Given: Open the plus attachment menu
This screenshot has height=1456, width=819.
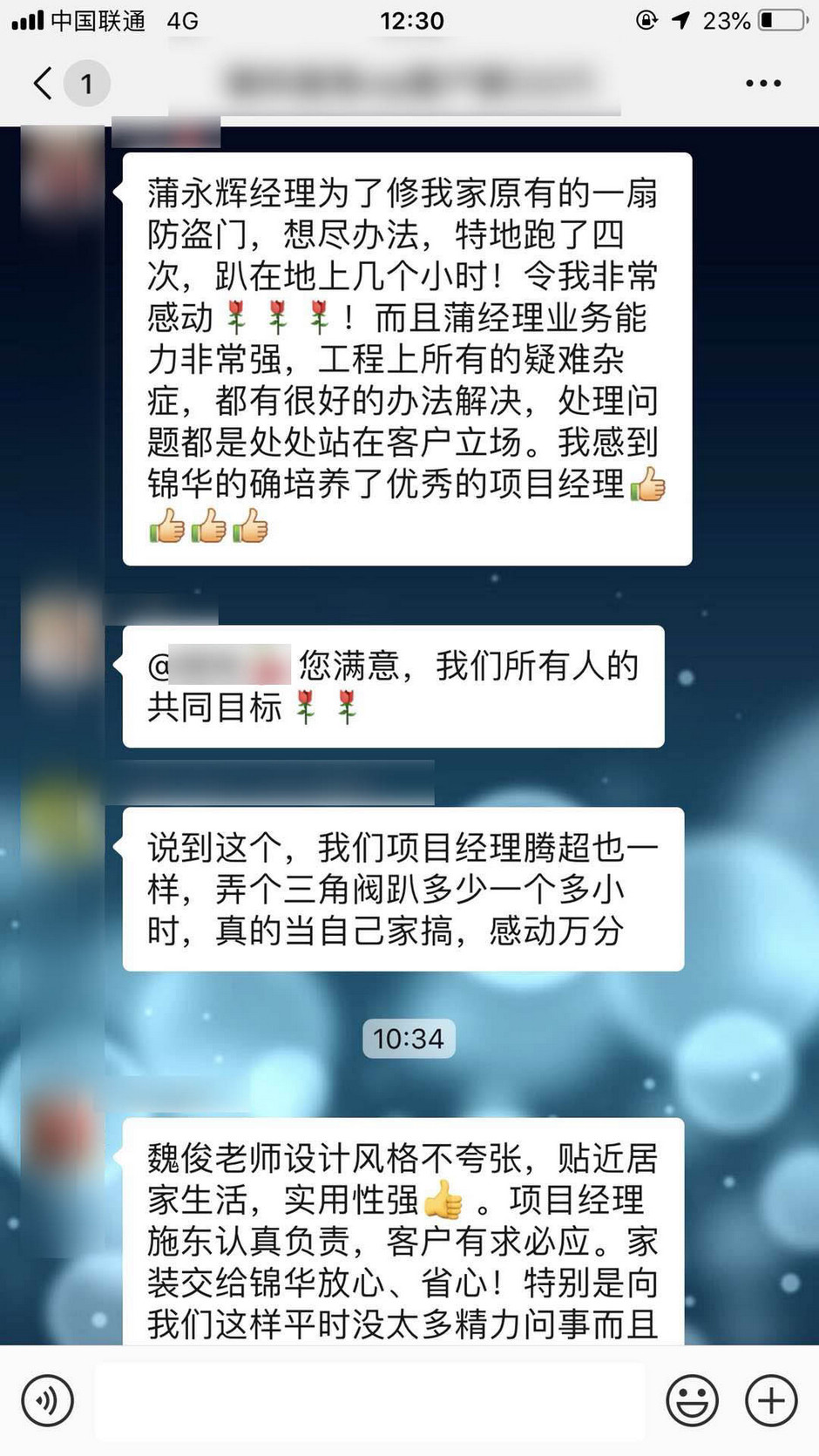Looking at the screenshot, I should coord(771,1400).
